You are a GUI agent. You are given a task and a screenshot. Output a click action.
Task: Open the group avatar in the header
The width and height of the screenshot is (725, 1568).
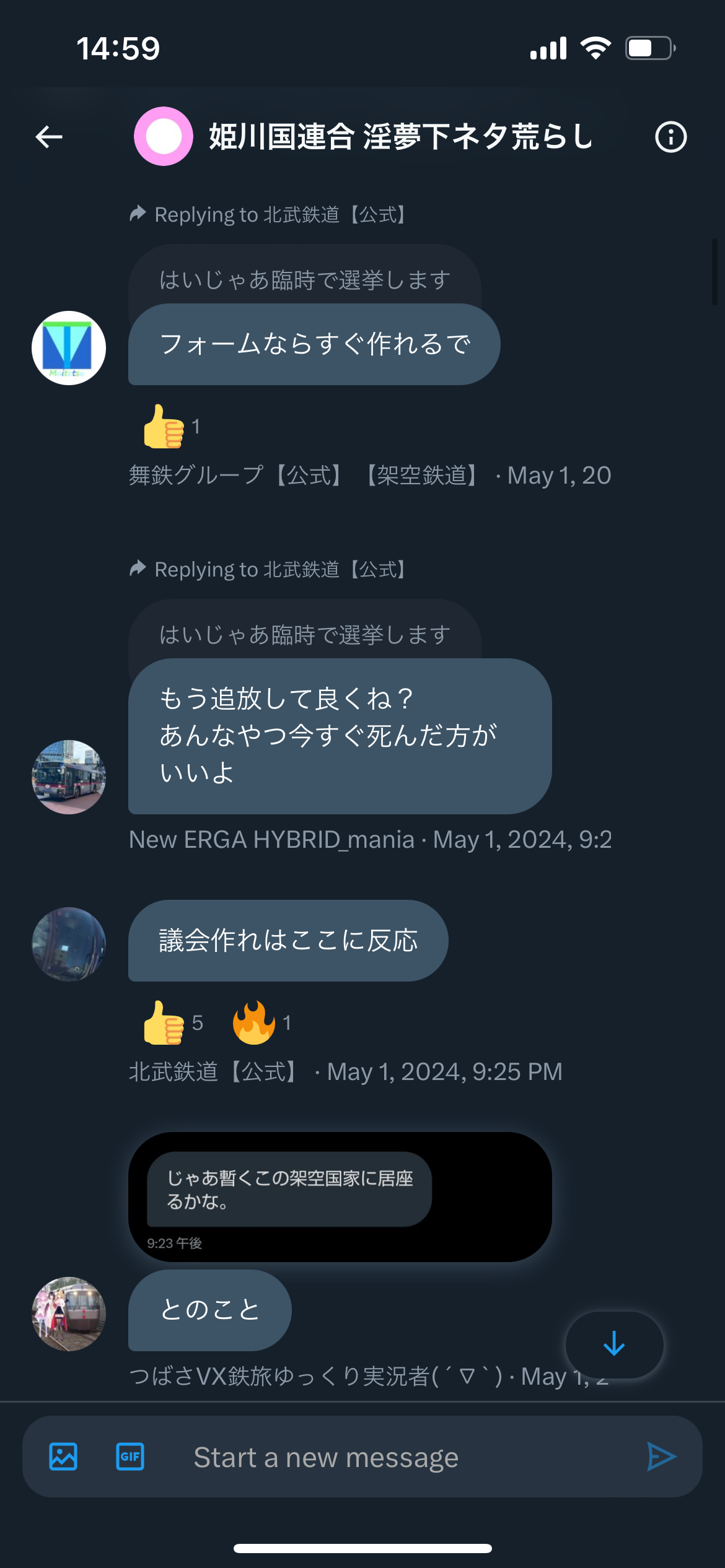164,136
